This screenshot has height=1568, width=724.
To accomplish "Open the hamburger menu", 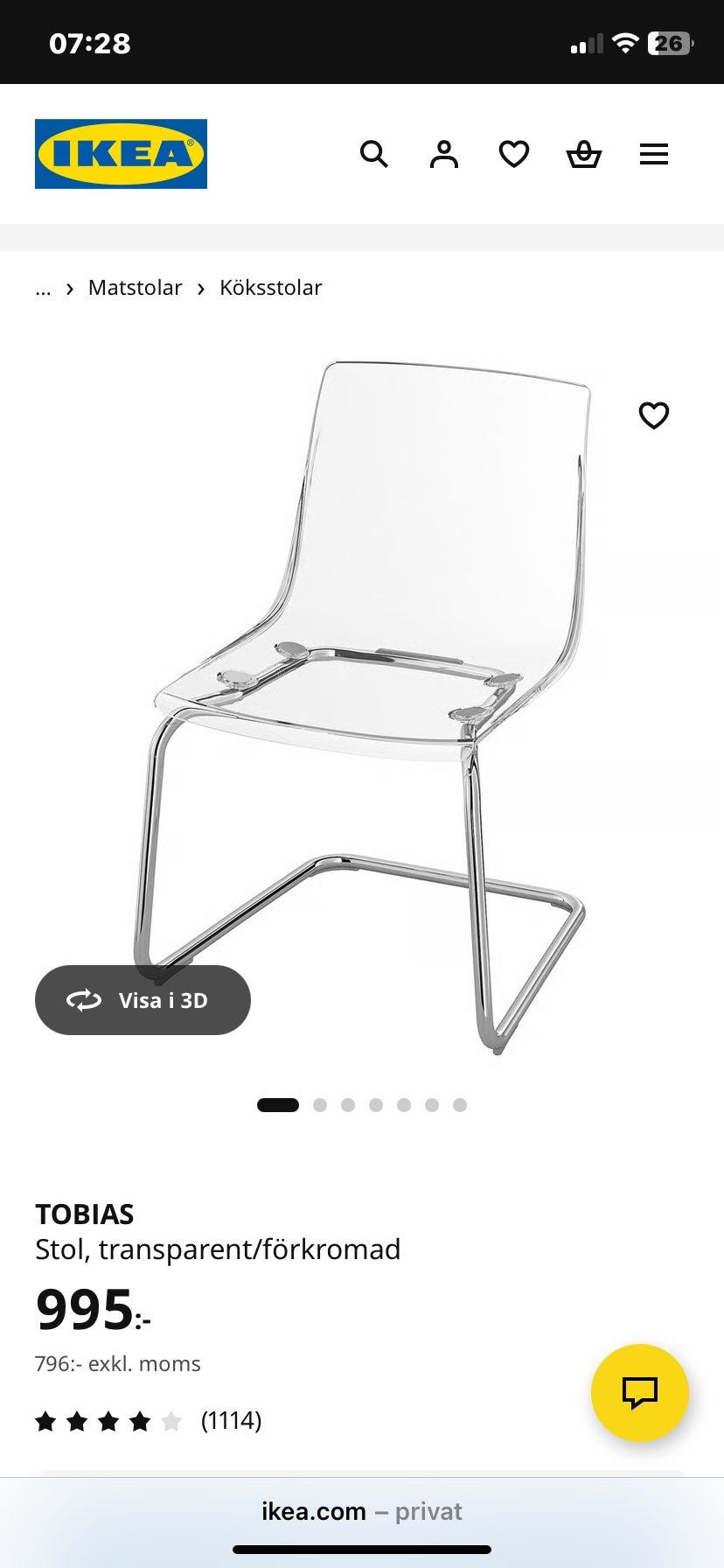I will [x=654, y=155].
